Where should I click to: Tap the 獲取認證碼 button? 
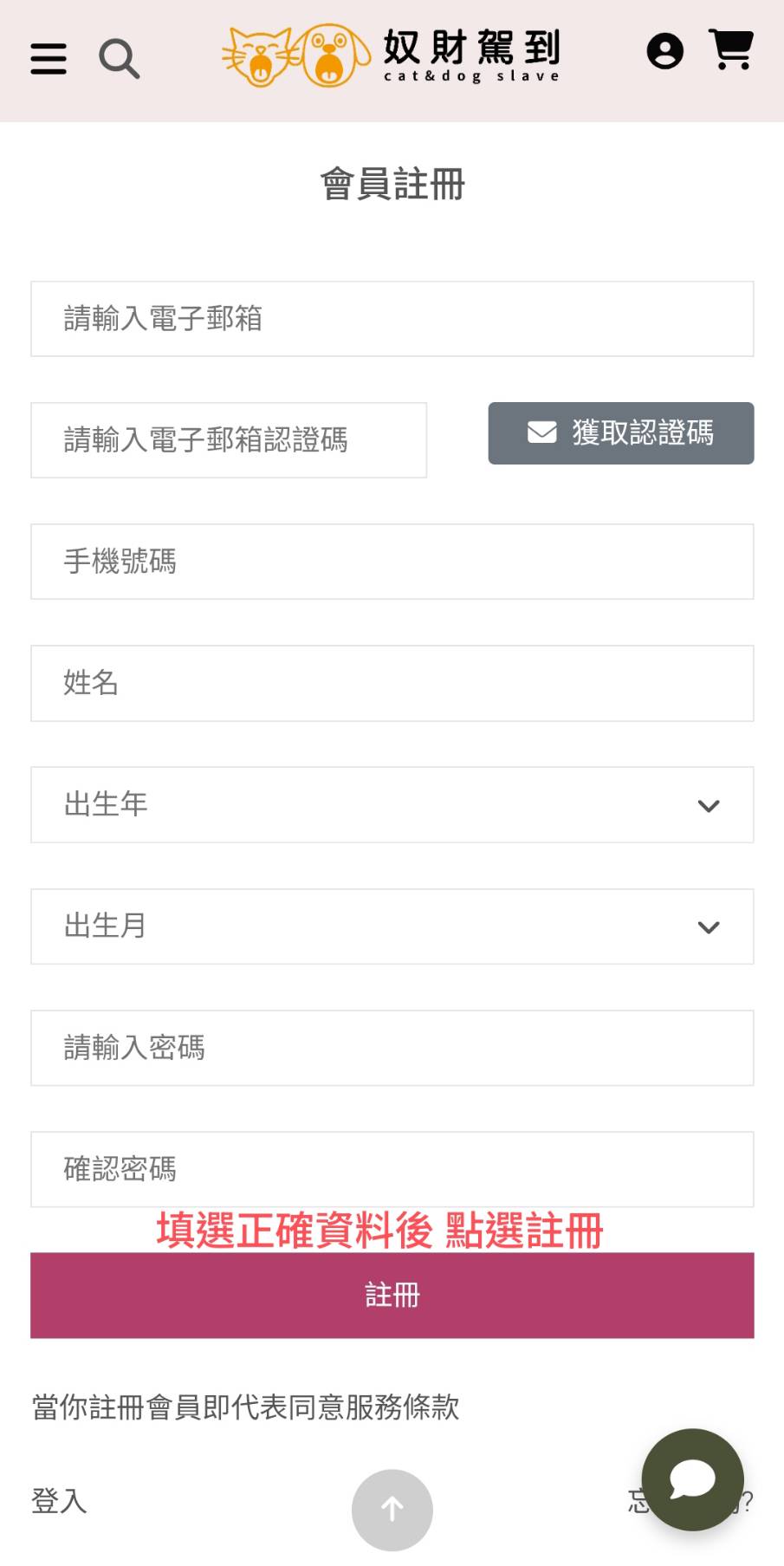click(620, 433)
